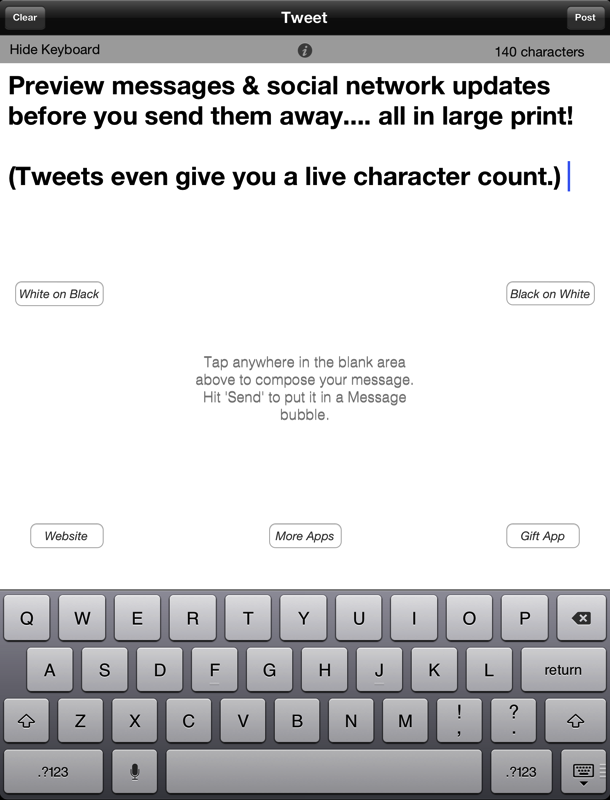Tap Gift App button

click(x=543, y=536)
